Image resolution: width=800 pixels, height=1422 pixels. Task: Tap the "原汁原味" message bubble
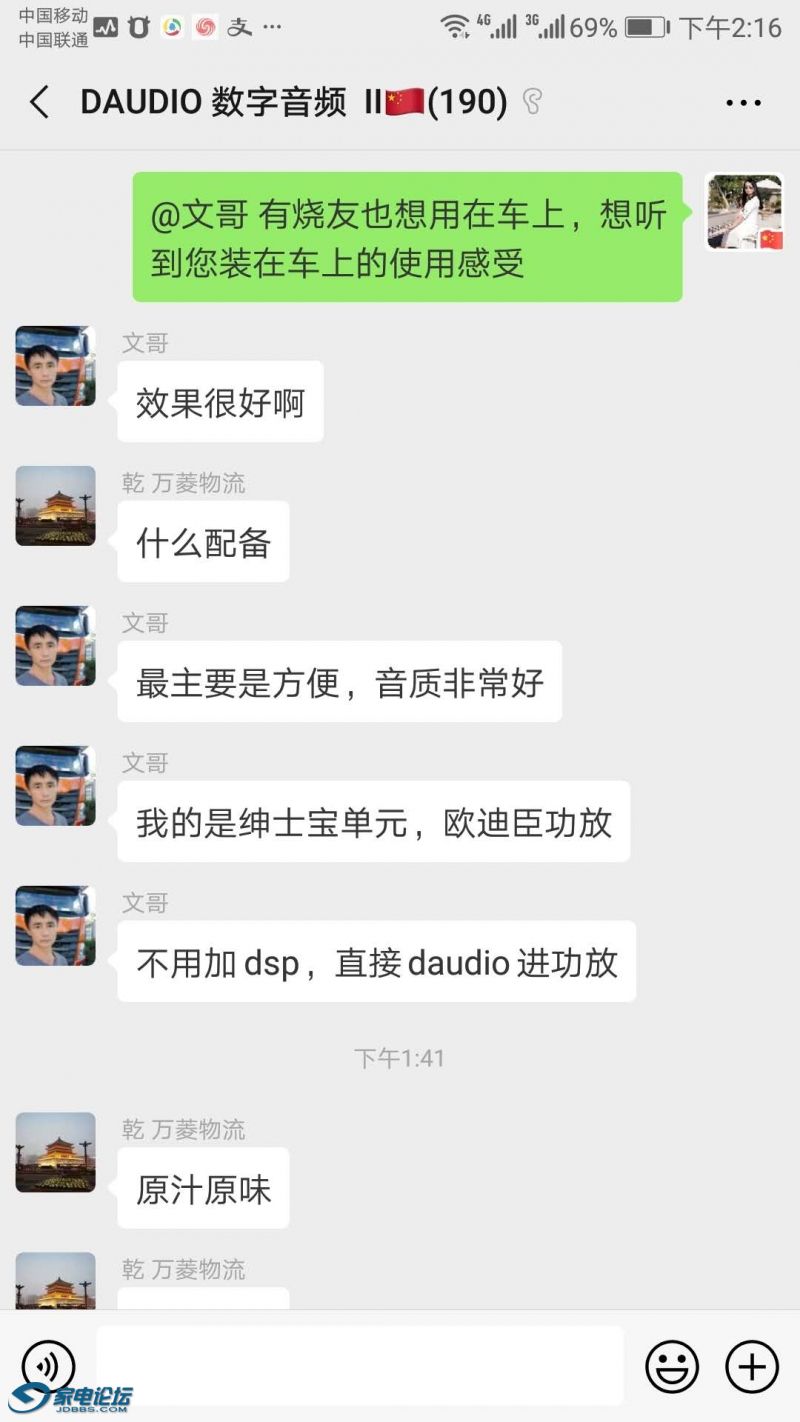(202, 1188)
